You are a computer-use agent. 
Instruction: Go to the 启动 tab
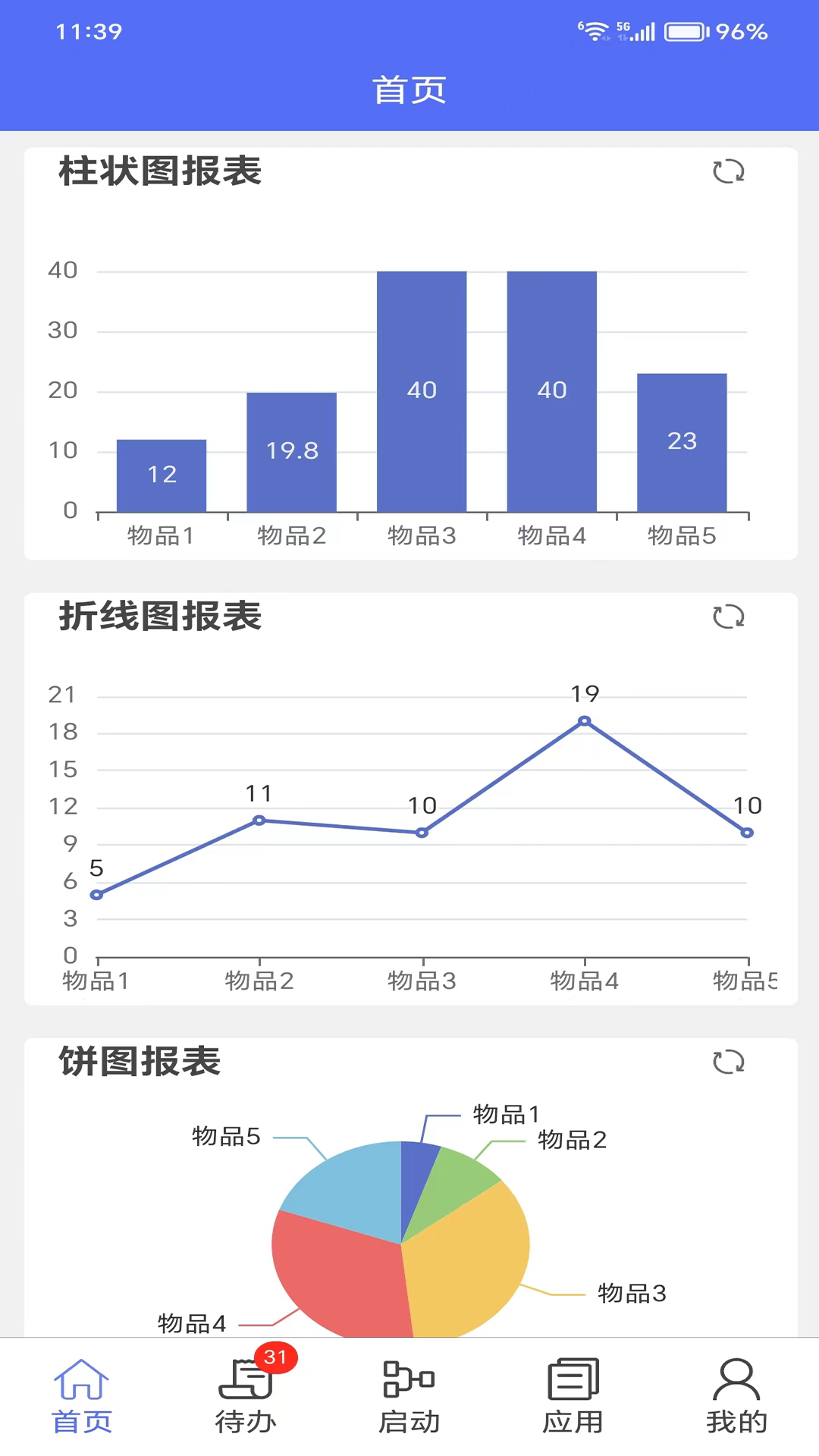click(409, 1397)
